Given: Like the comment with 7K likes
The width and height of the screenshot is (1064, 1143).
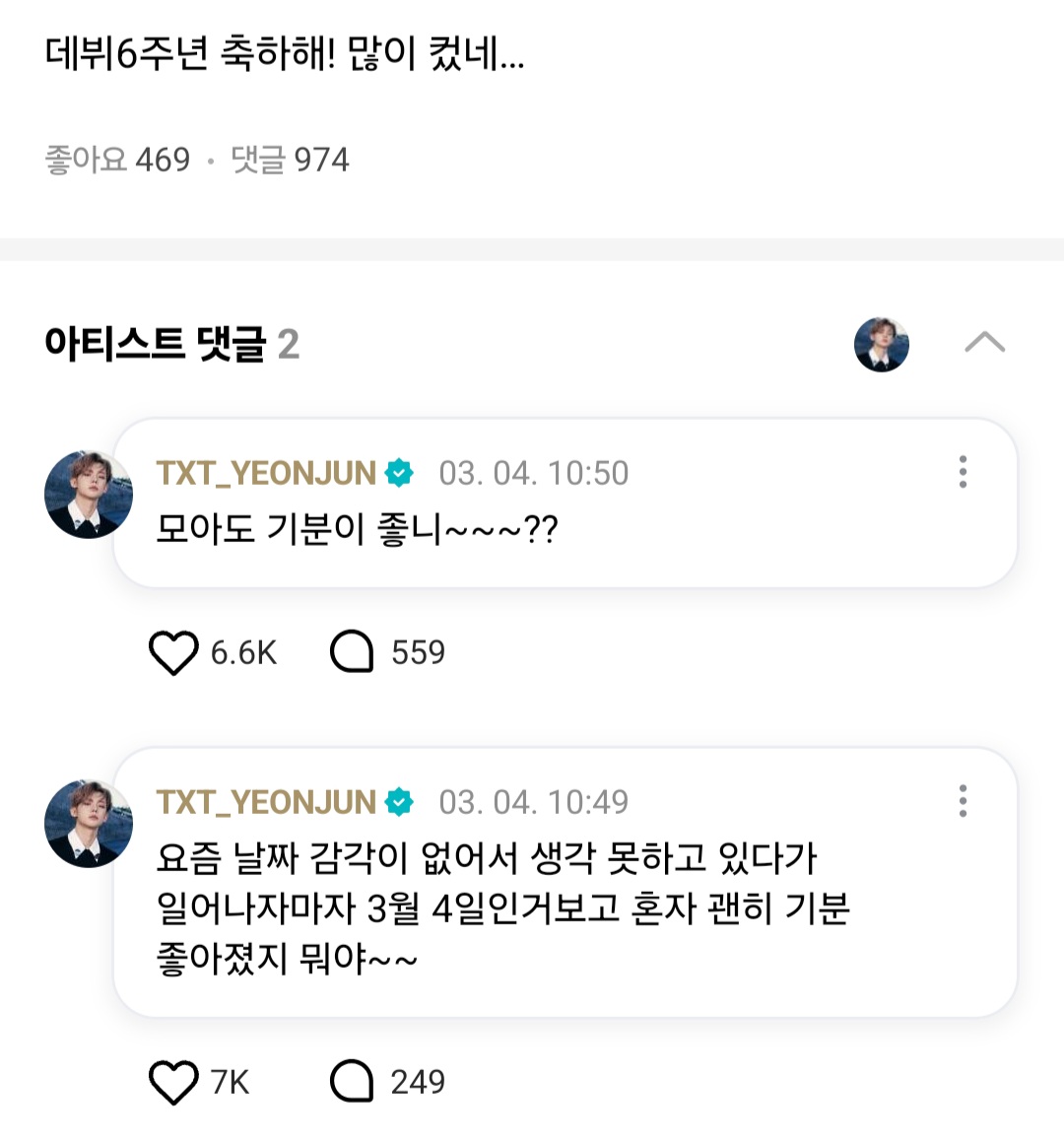Looking at the screenshot, I should (x=173, y=1082).
